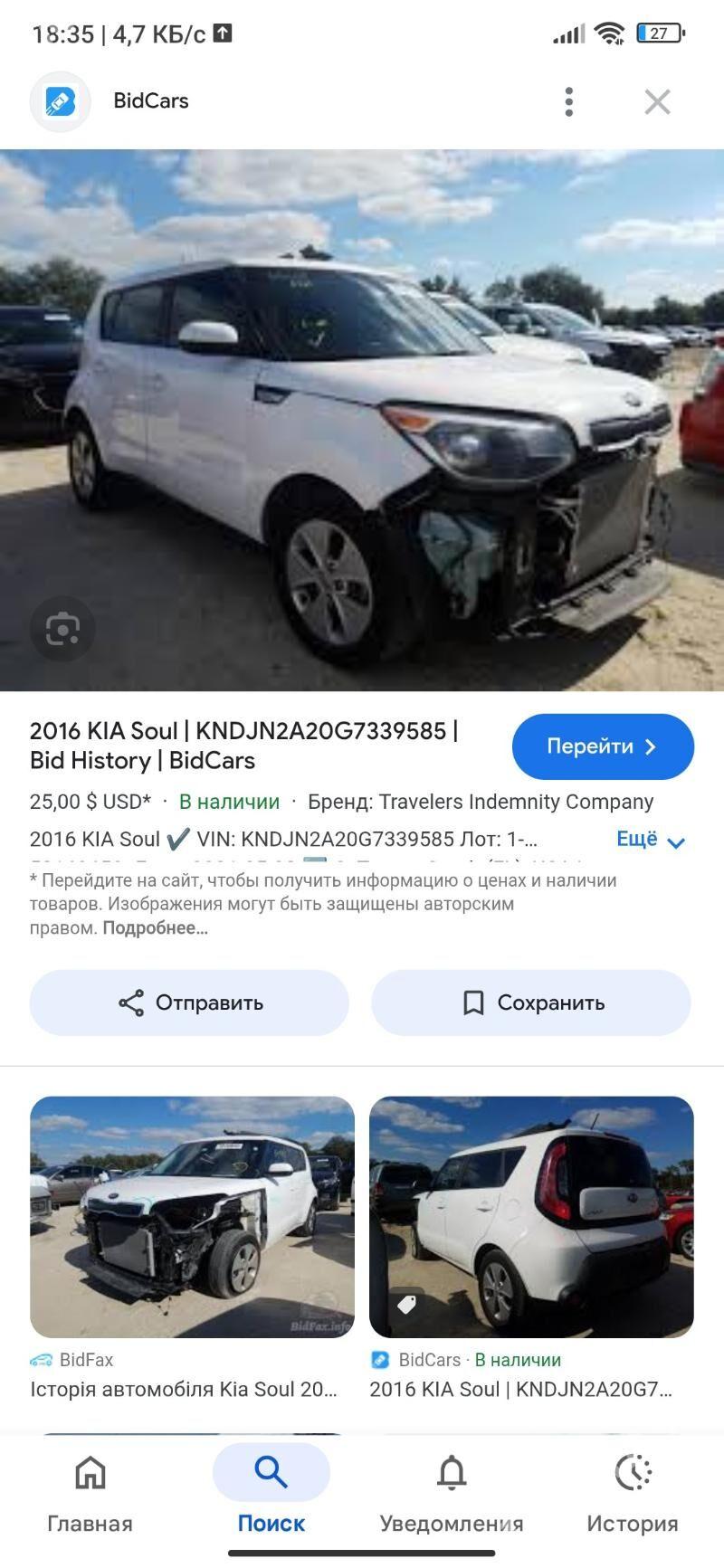The image size is (724, 1568).
Task: Open Google Lens on the car photo
Action: coord(62,628)
